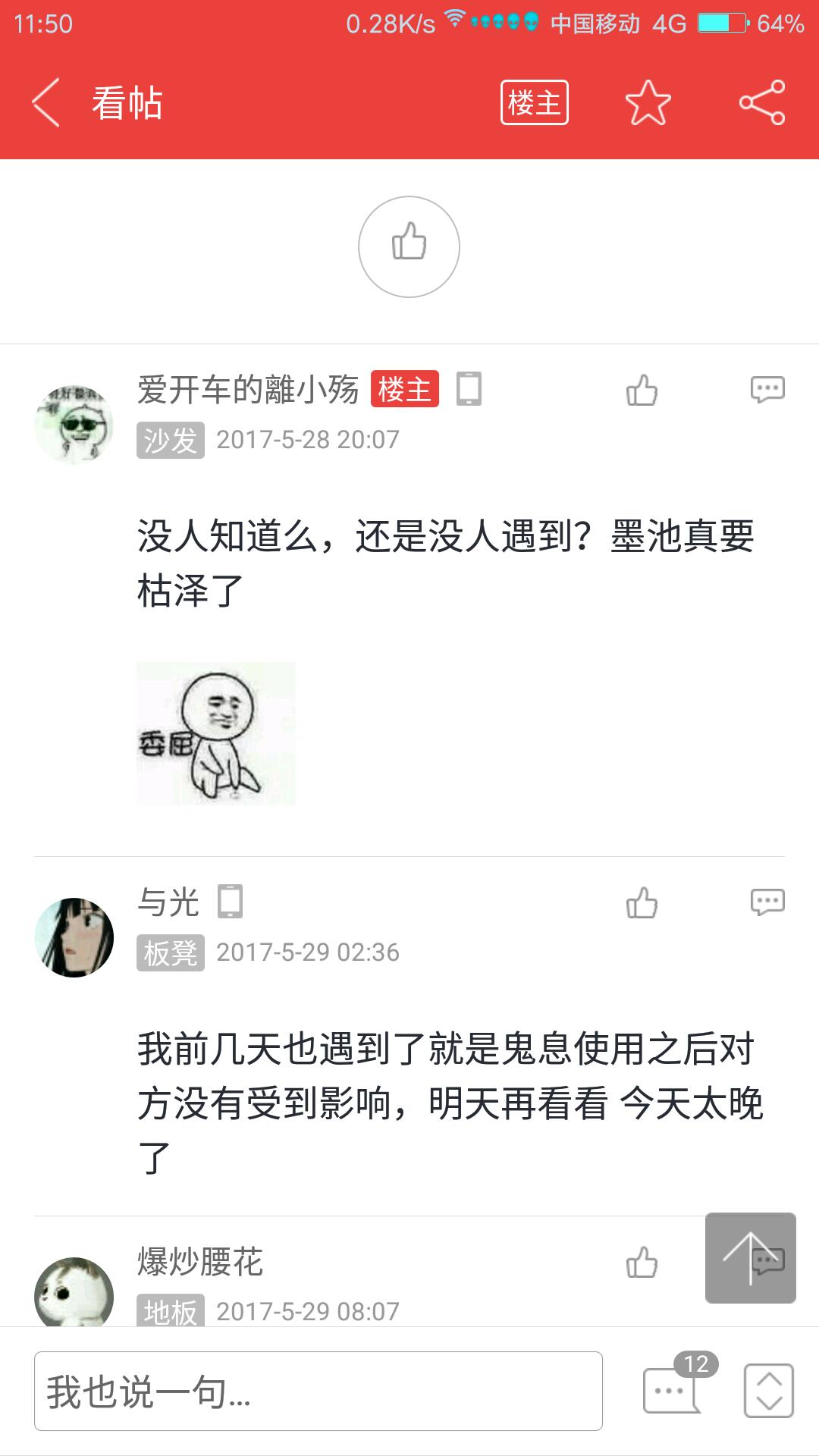Viewport: 819px width, 1456px height.
Task: View the 委屈 meme image
Action: coord(216,733)
